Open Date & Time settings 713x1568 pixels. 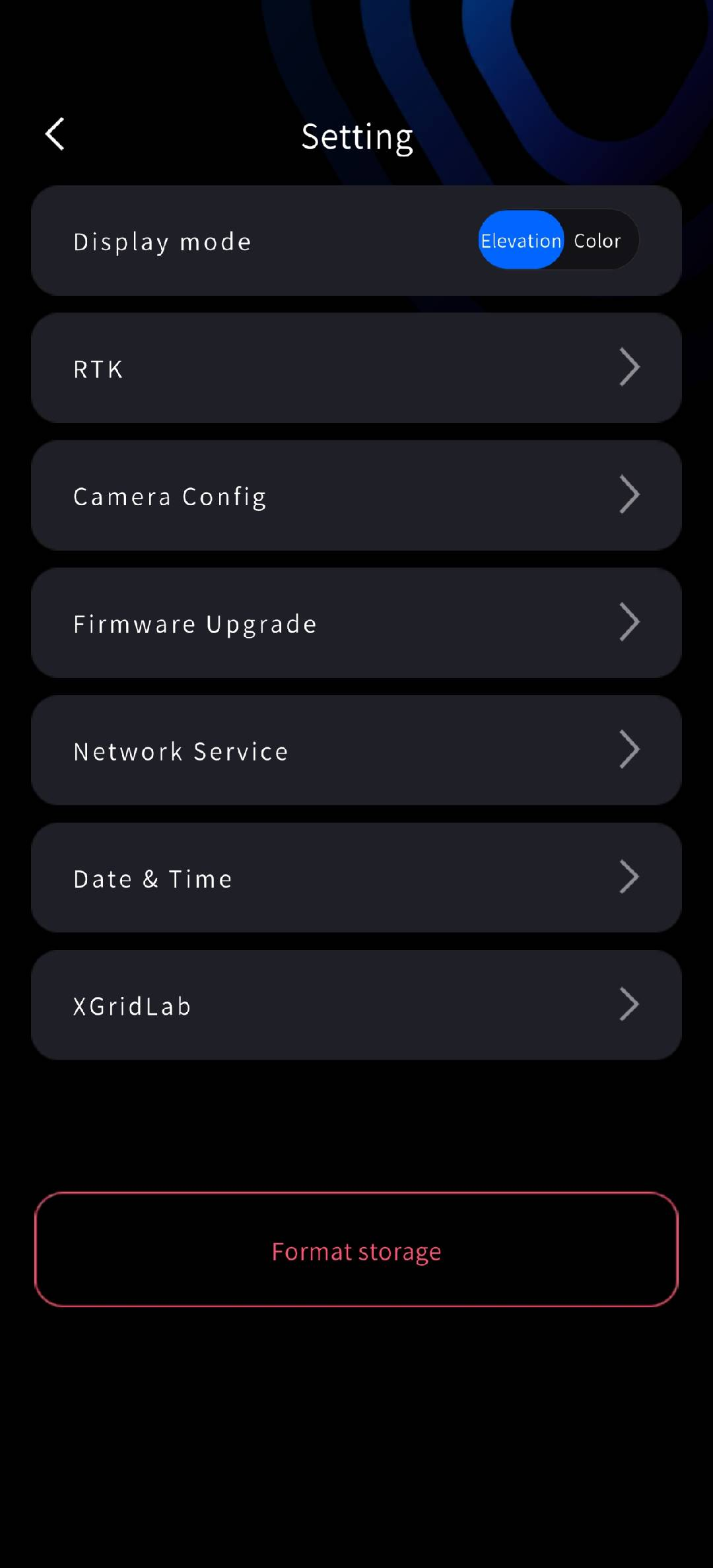pos(356,878)
